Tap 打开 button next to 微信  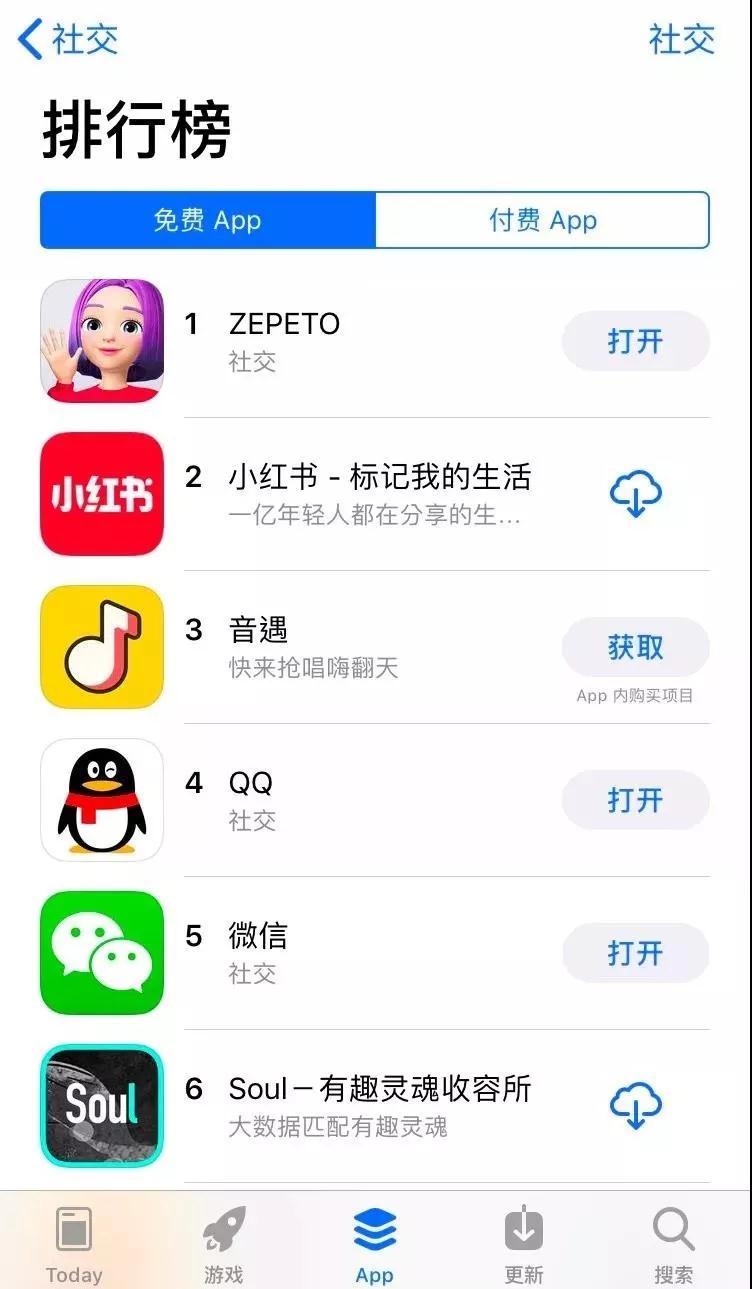click(635, 953)
